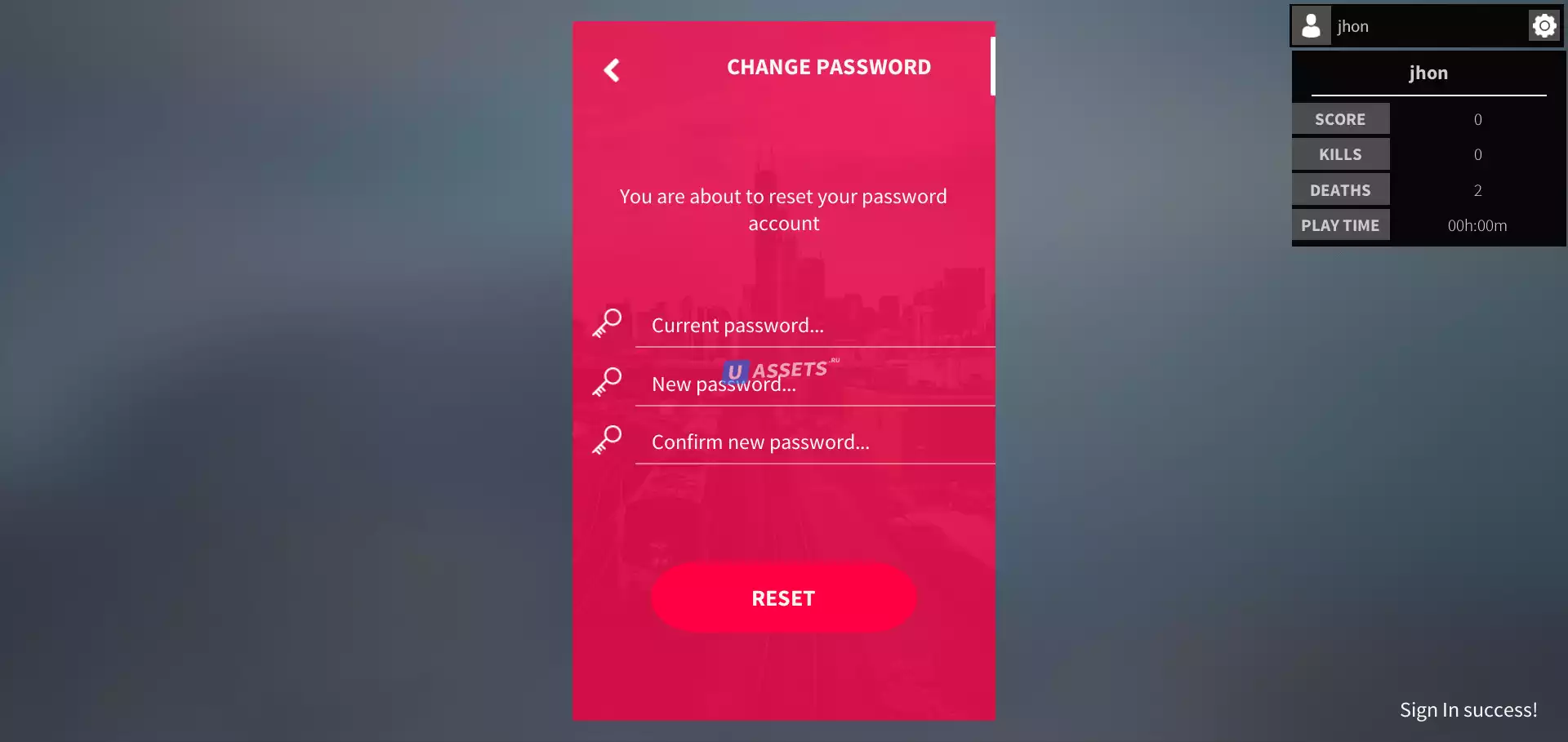
Task: Open settings gear in jhon's profile bar
Action: [1543, 26]
